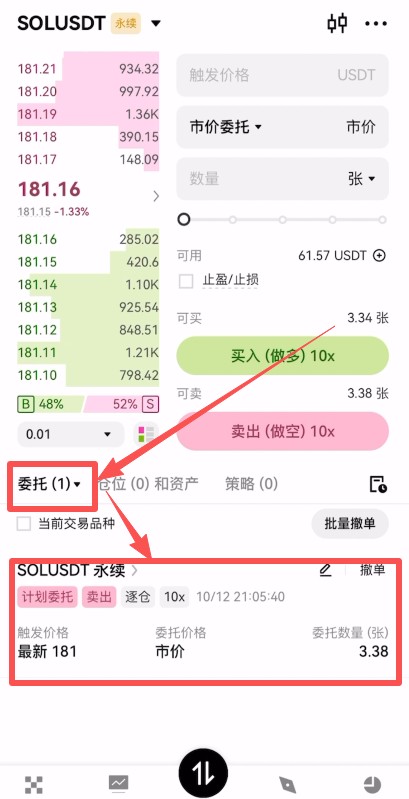
Task: Switch to the 策略 (0) tab
Action: tap(251, 484)
